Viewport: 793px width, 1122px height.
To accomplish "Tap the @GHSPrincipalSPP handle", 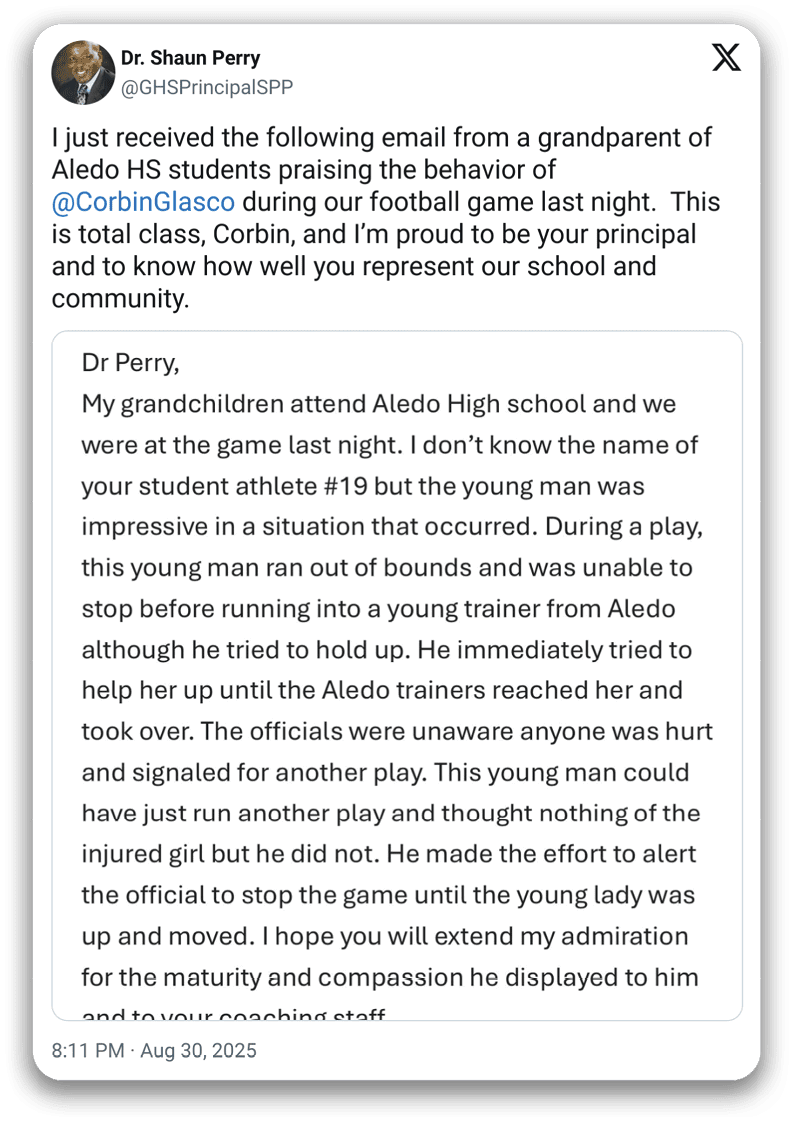I will pos(207,88).
